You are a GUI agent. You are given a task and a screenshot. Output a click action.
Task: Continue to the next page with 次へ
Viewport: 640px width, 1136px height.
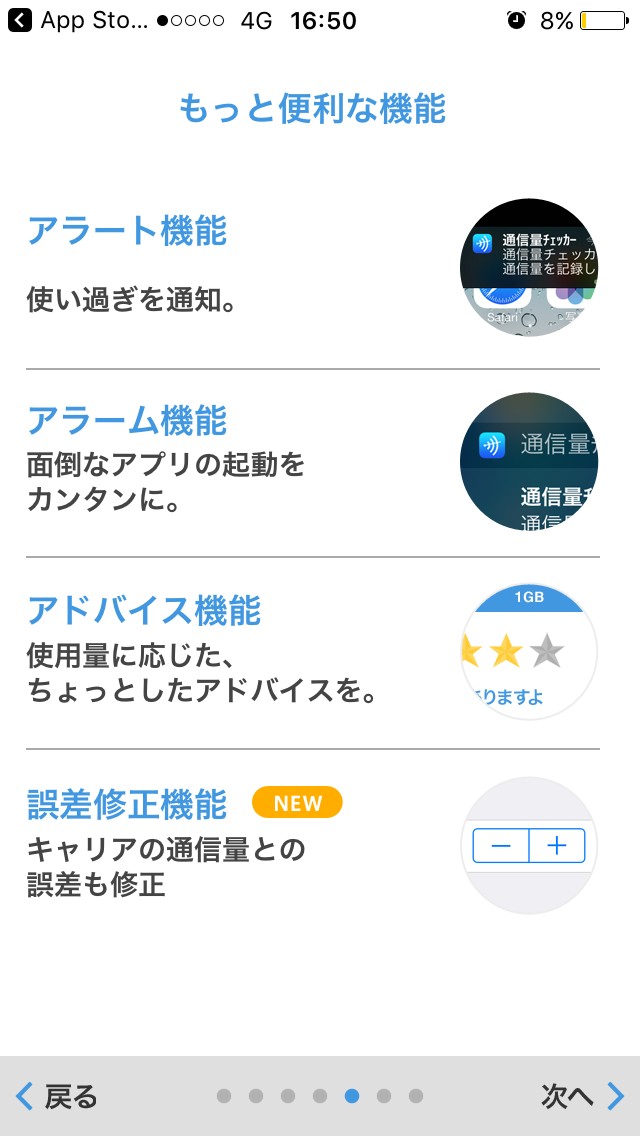click(582, 1096)
